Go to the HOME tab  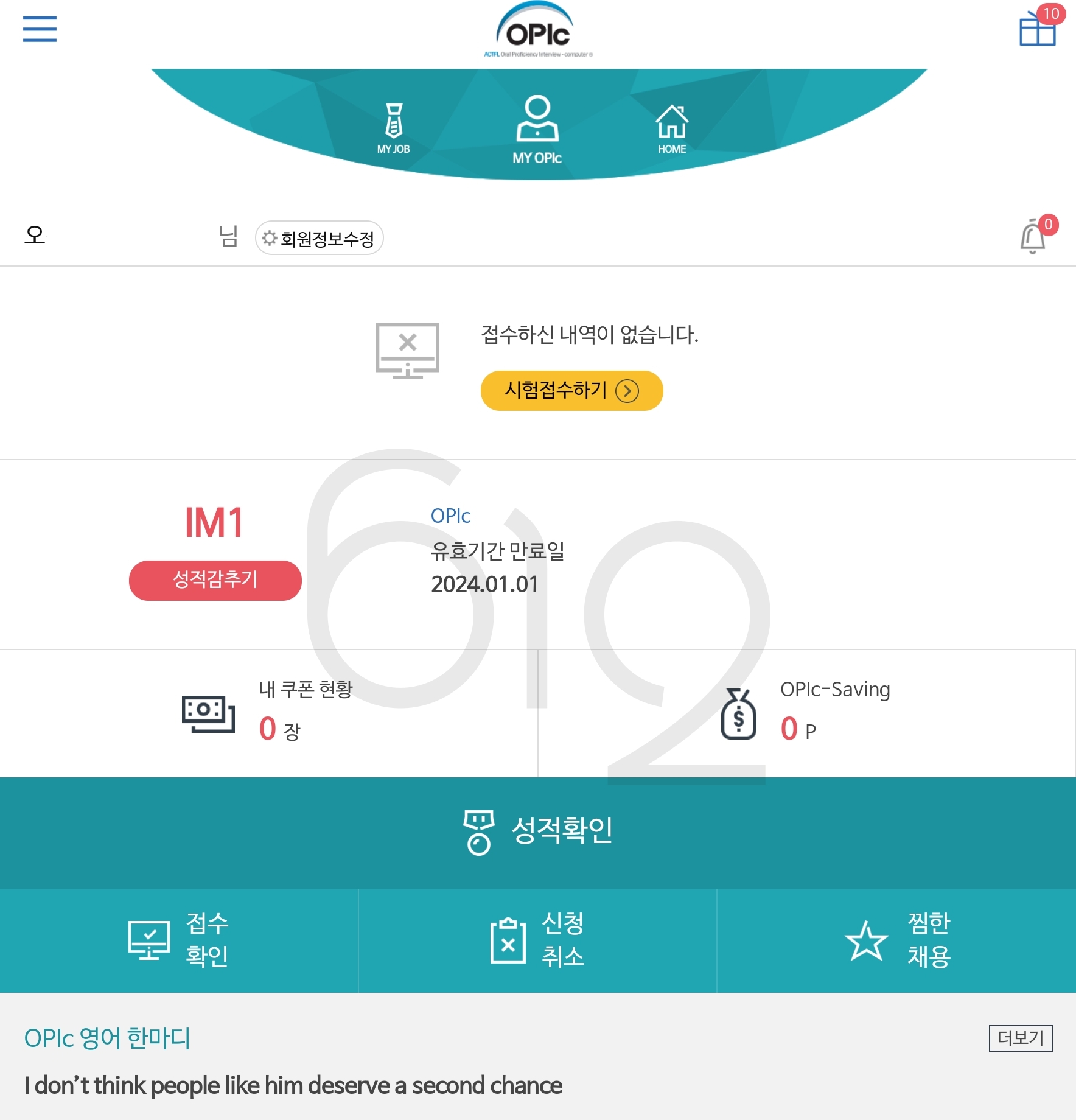(x=672, y=128)
